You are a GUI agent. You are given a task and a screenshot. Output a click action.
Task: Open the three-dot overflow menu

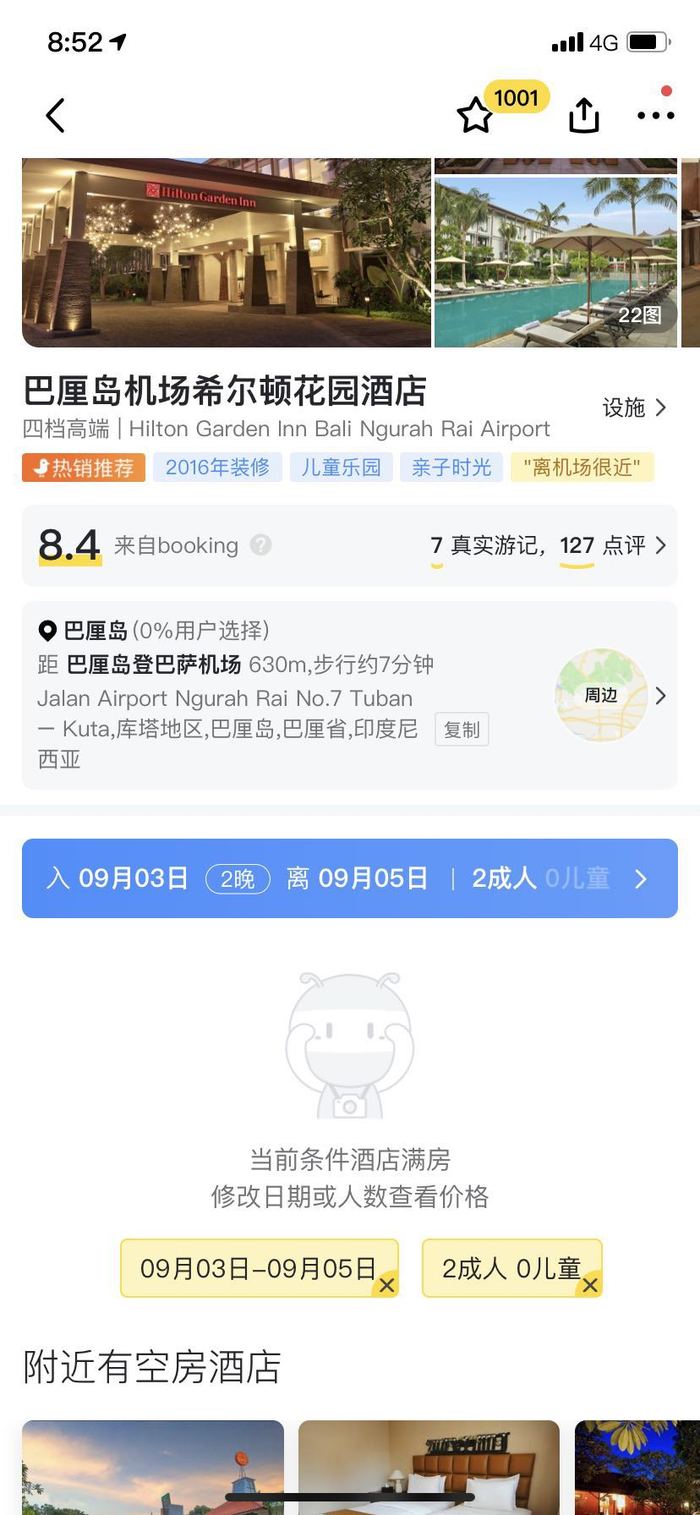point(655,116)
